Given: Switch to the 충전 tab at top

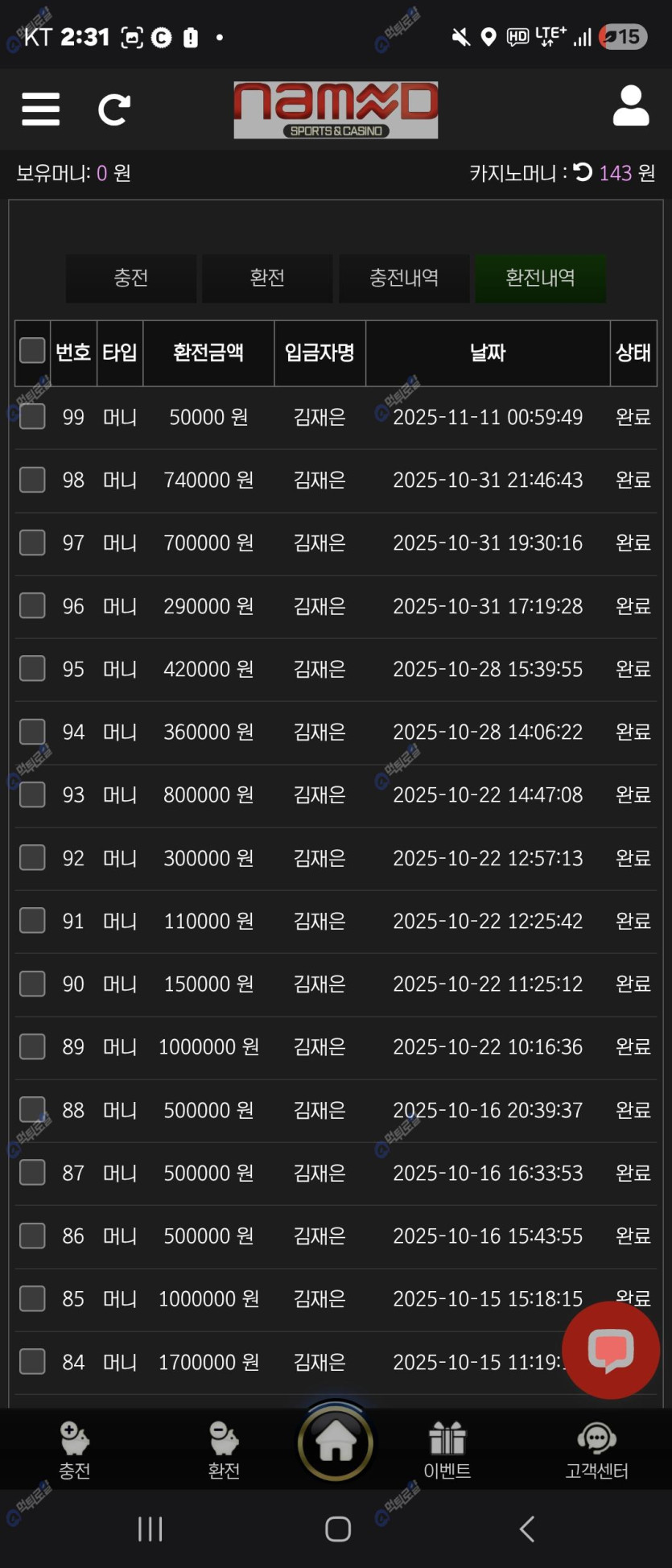Looking at the screenshot, I should 130,279.
